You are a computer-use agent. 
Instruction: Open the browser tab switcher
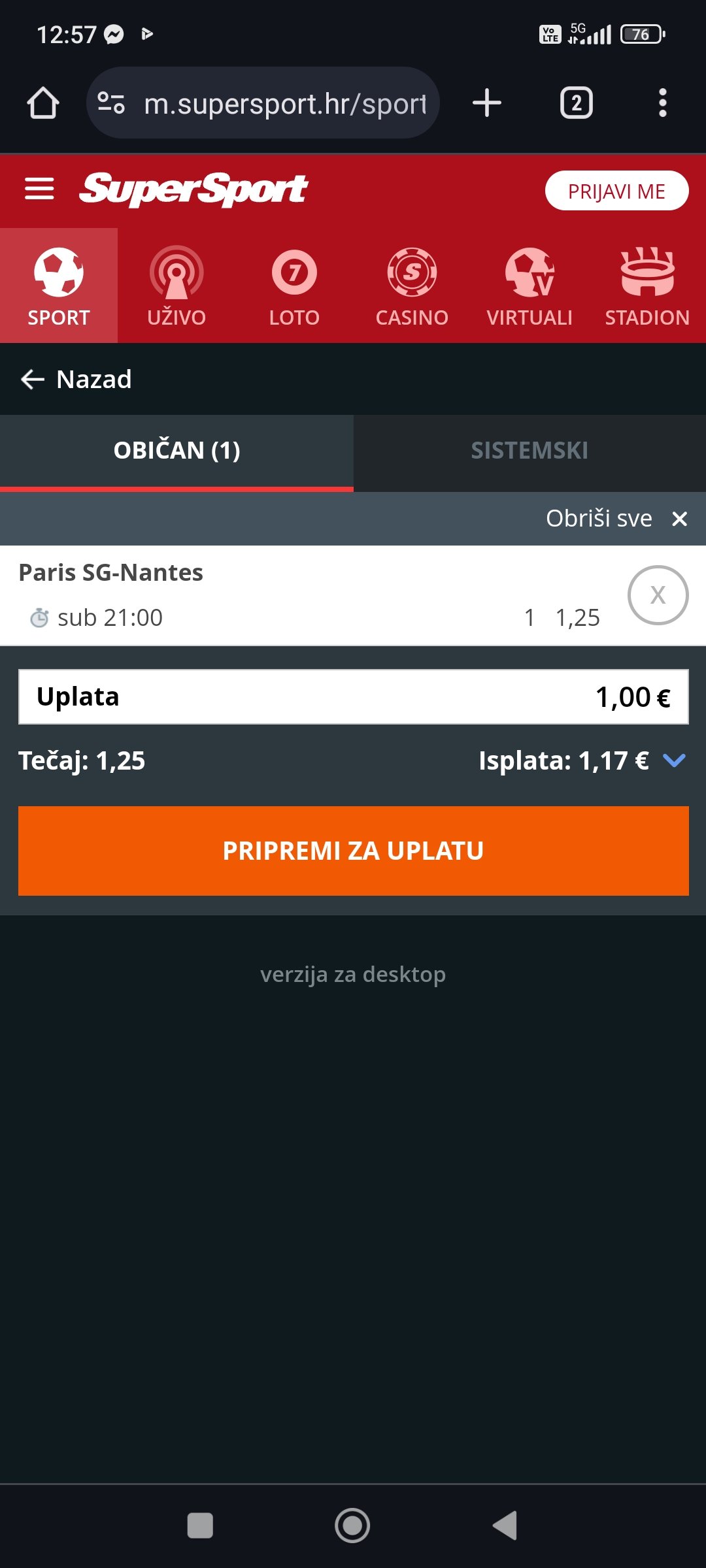point(576,103)
